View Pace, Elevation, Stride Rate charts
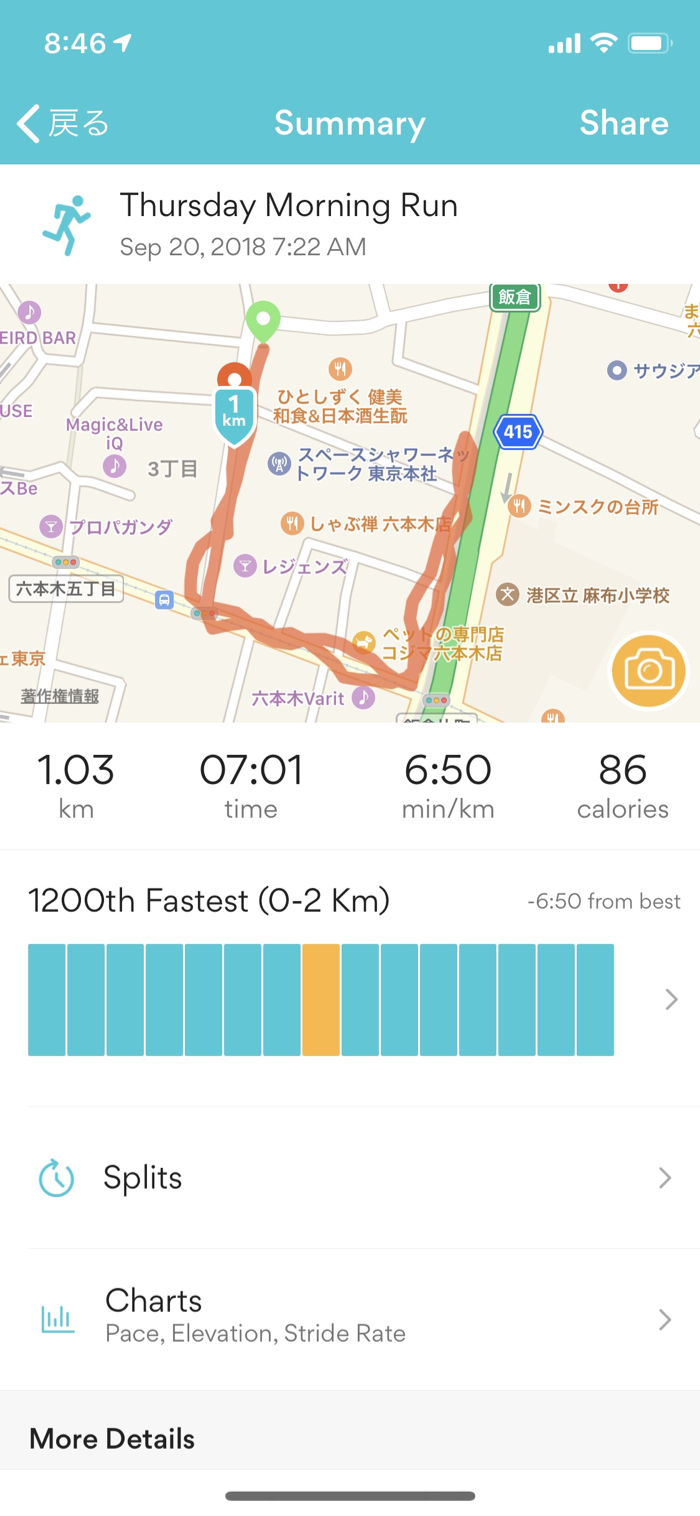Screen dimensions: 700x1516 [350, 1316]
